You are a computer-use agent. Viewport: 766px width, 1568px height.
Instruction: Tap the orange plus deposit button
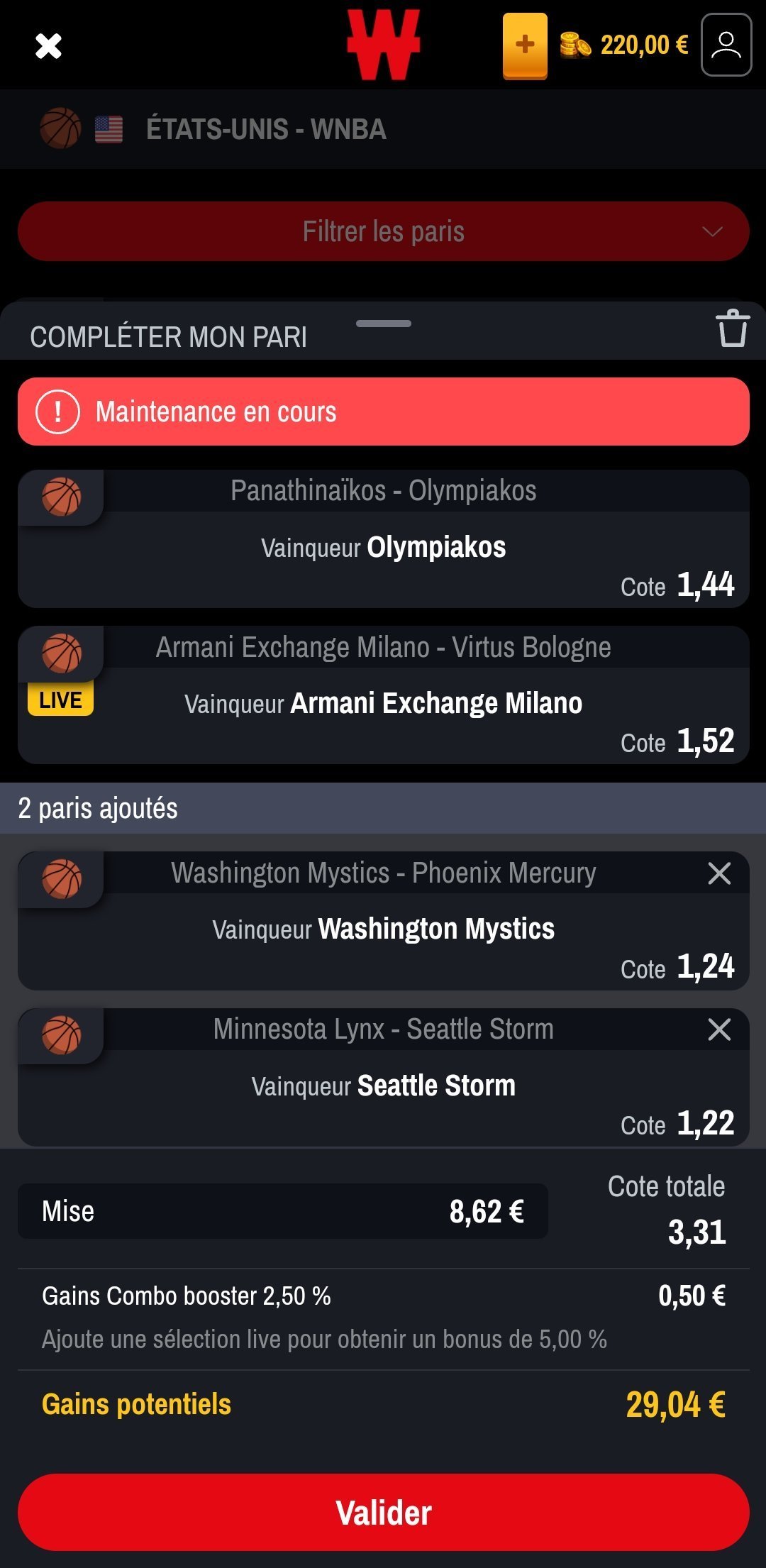(x=525, y=45)
